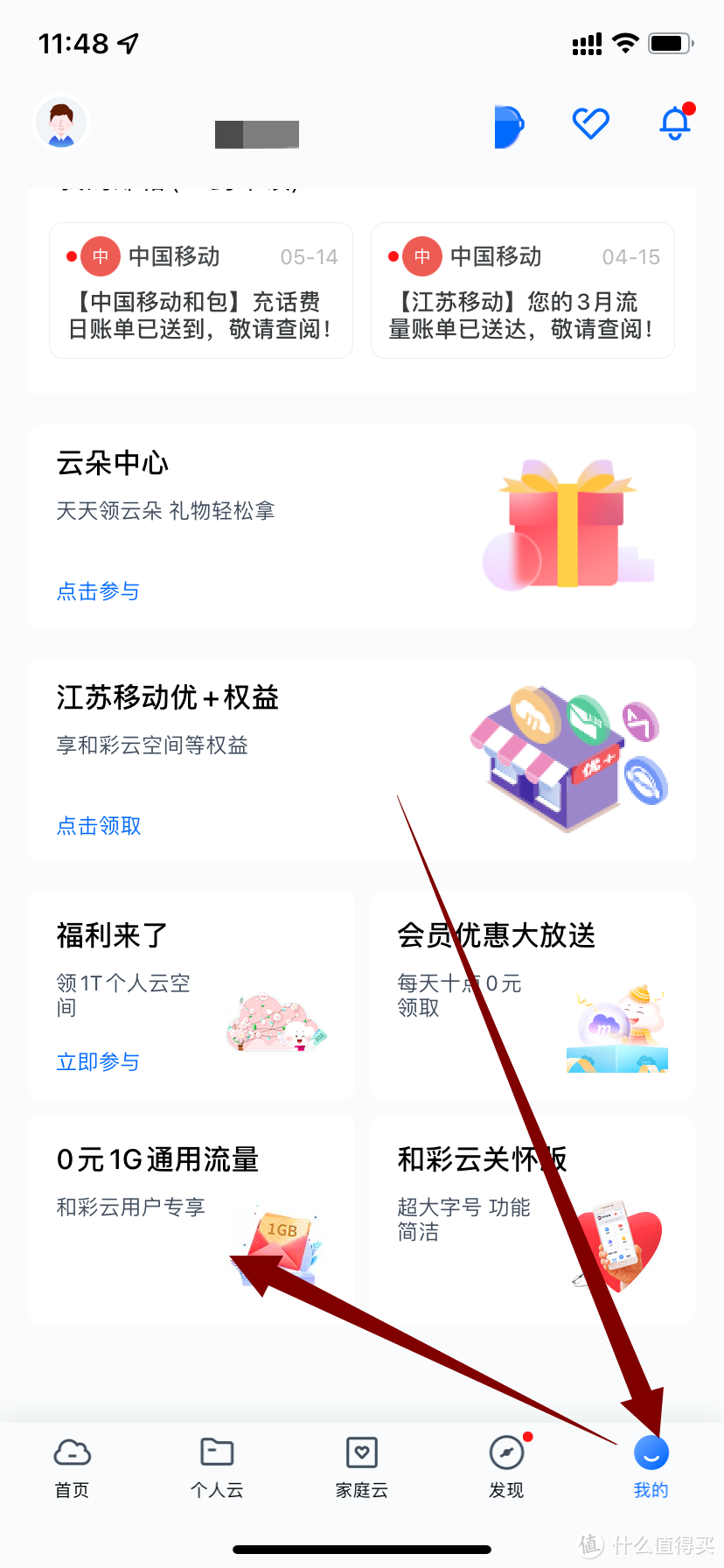The image size is (724, 1568).
Task: Open the 会员优惠大放送 card
Action: coord(532,995)
